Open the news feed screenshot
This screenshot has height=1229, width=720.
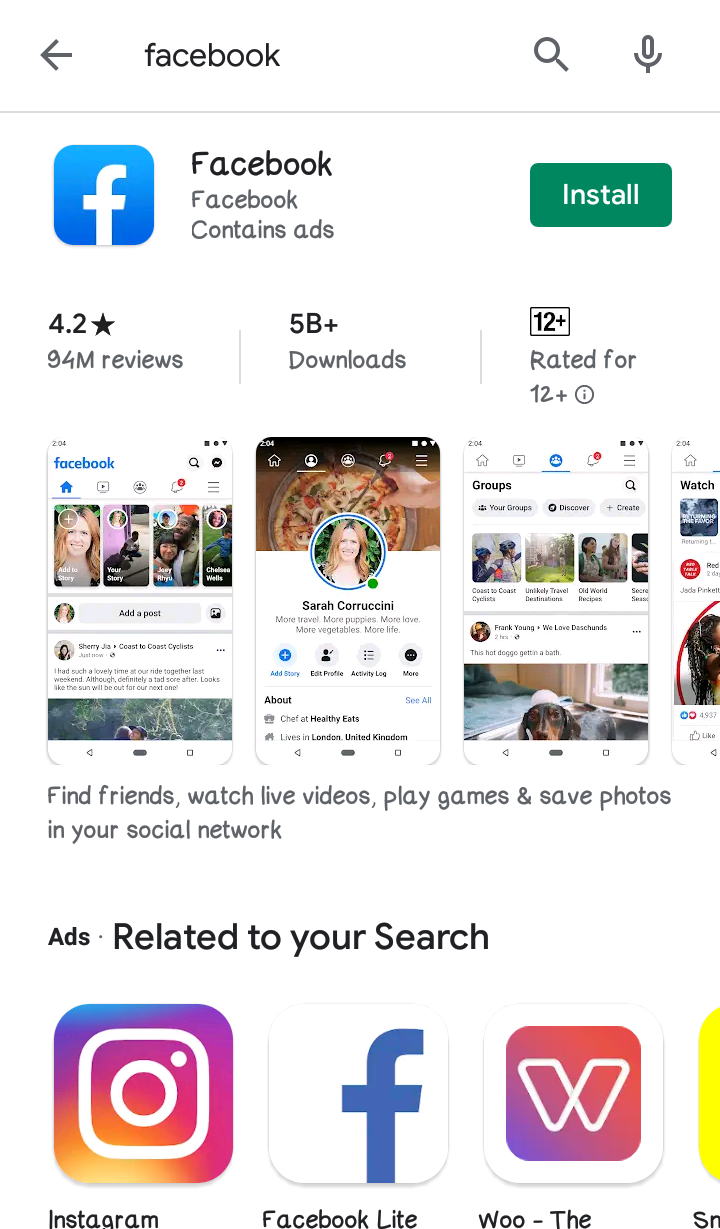coord(140,600)
